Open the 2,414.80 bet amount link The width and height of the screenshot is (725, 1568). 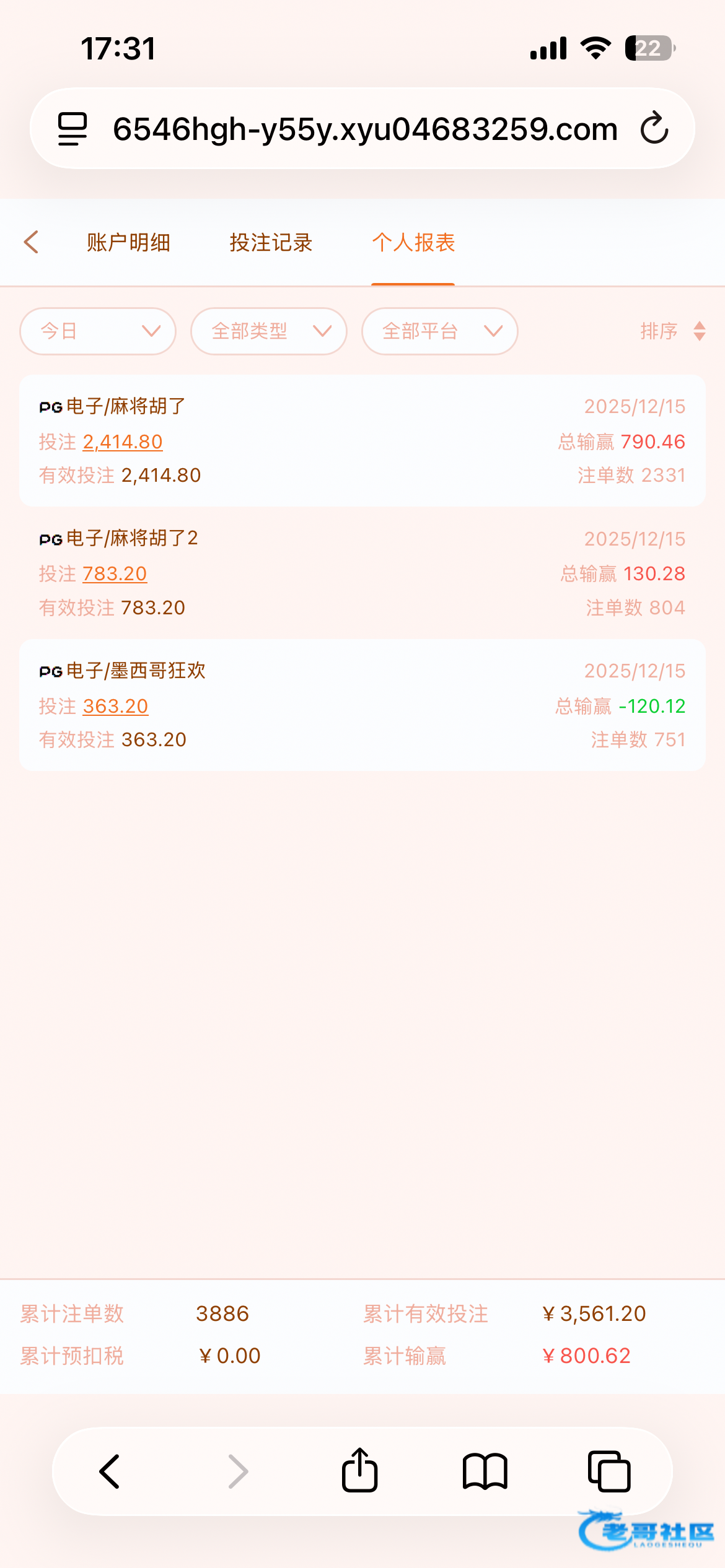(x=123, y=442)
